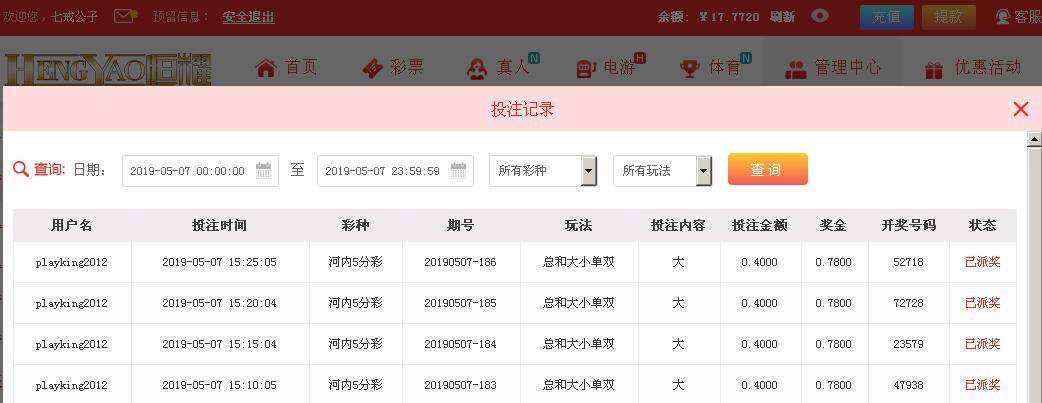Open the 所有玩法 dropdown
This screenshot has height=403, width=1042.
[662, 171]
